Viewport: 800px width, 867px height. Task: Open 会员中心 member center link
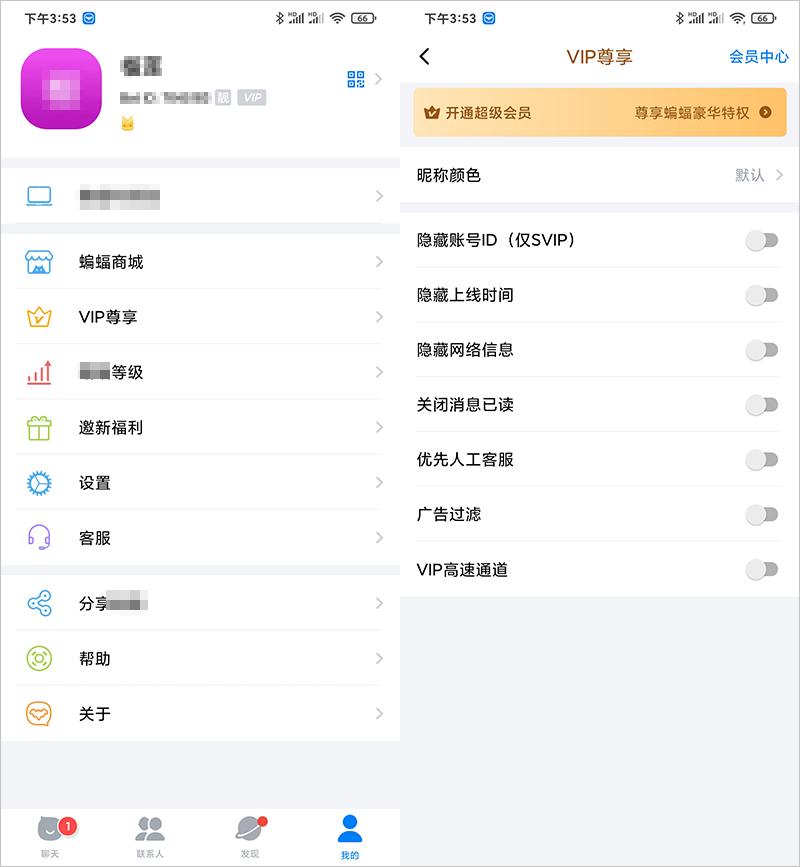point(760,58)
